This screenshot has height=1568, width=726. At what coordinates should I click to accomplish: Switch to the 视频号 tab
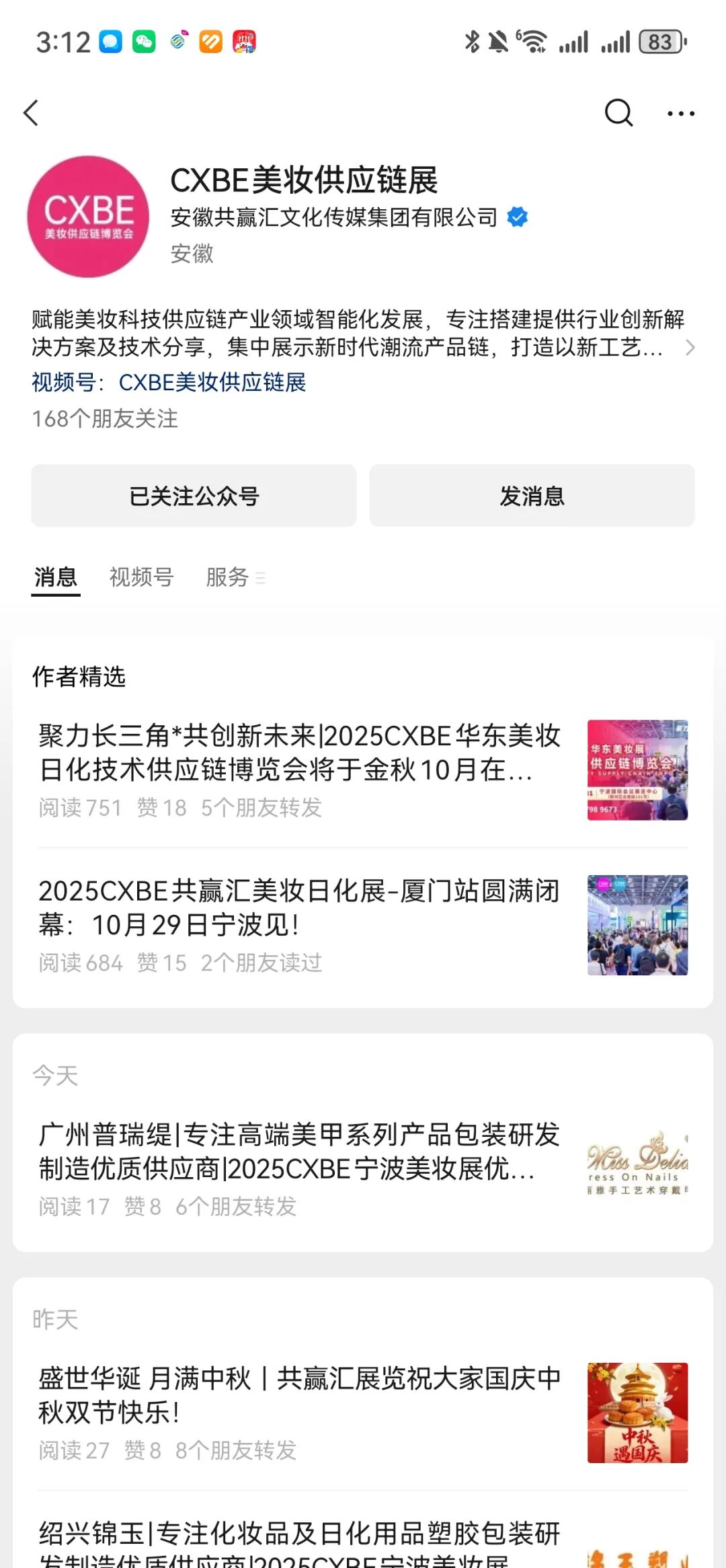[141, 577]
